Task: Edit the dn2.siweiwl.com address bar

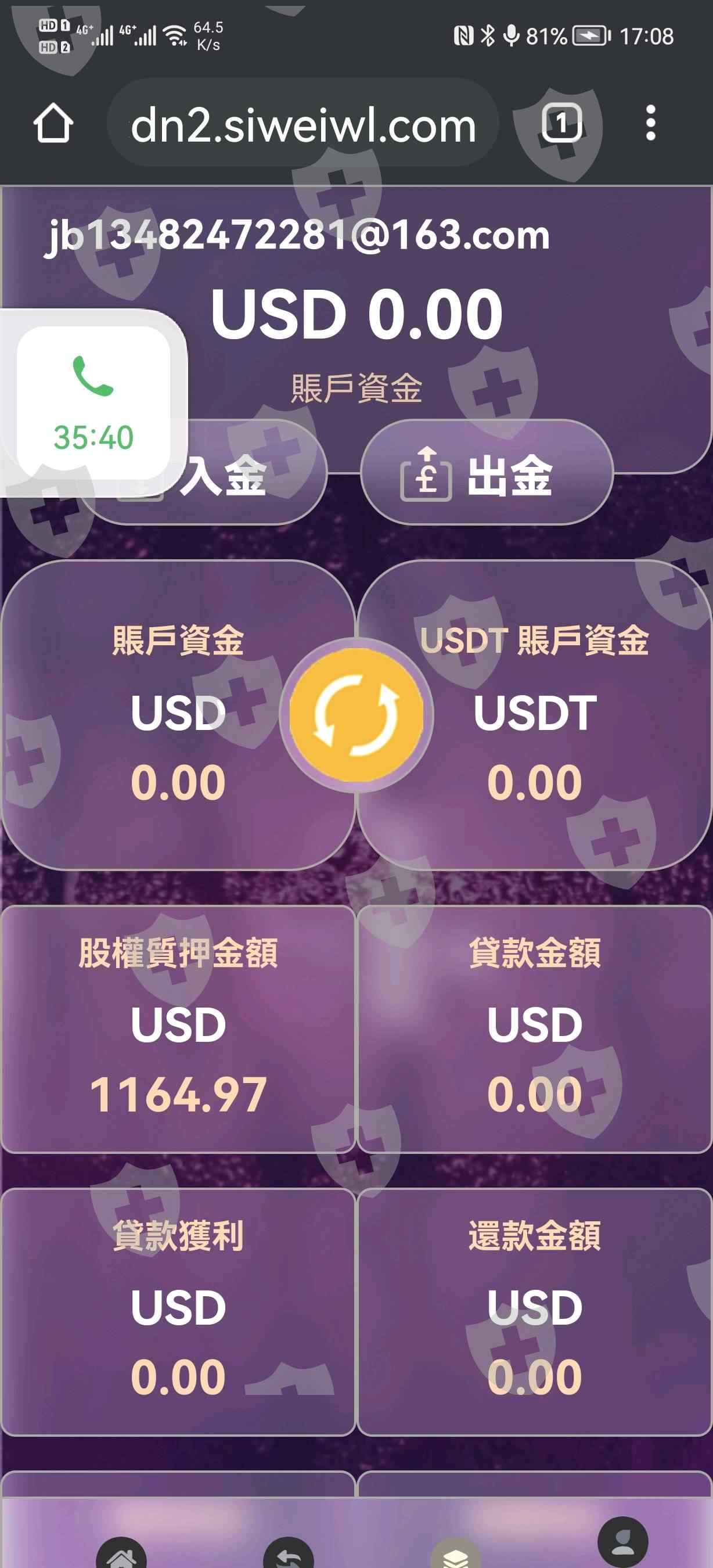Action: click(303, 123)
